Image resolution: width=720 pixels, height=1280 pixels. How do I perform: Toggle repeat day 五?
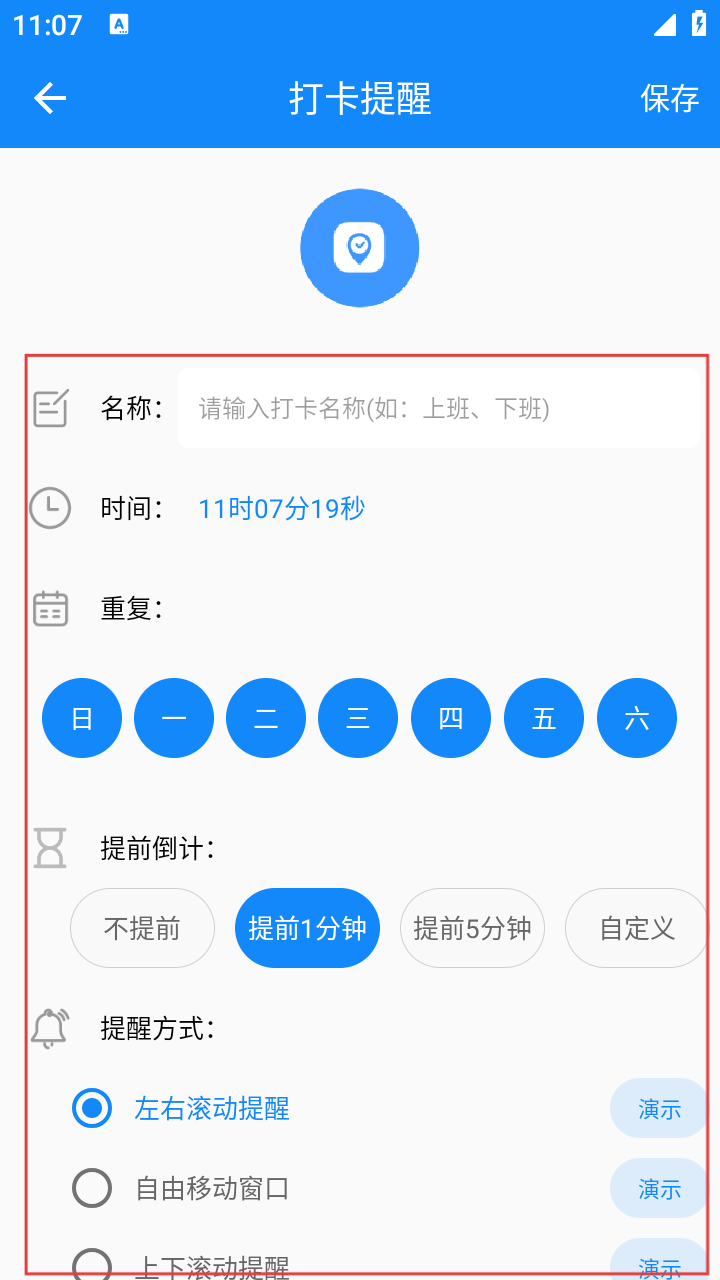pyautogui.click(x=544, y=718)
